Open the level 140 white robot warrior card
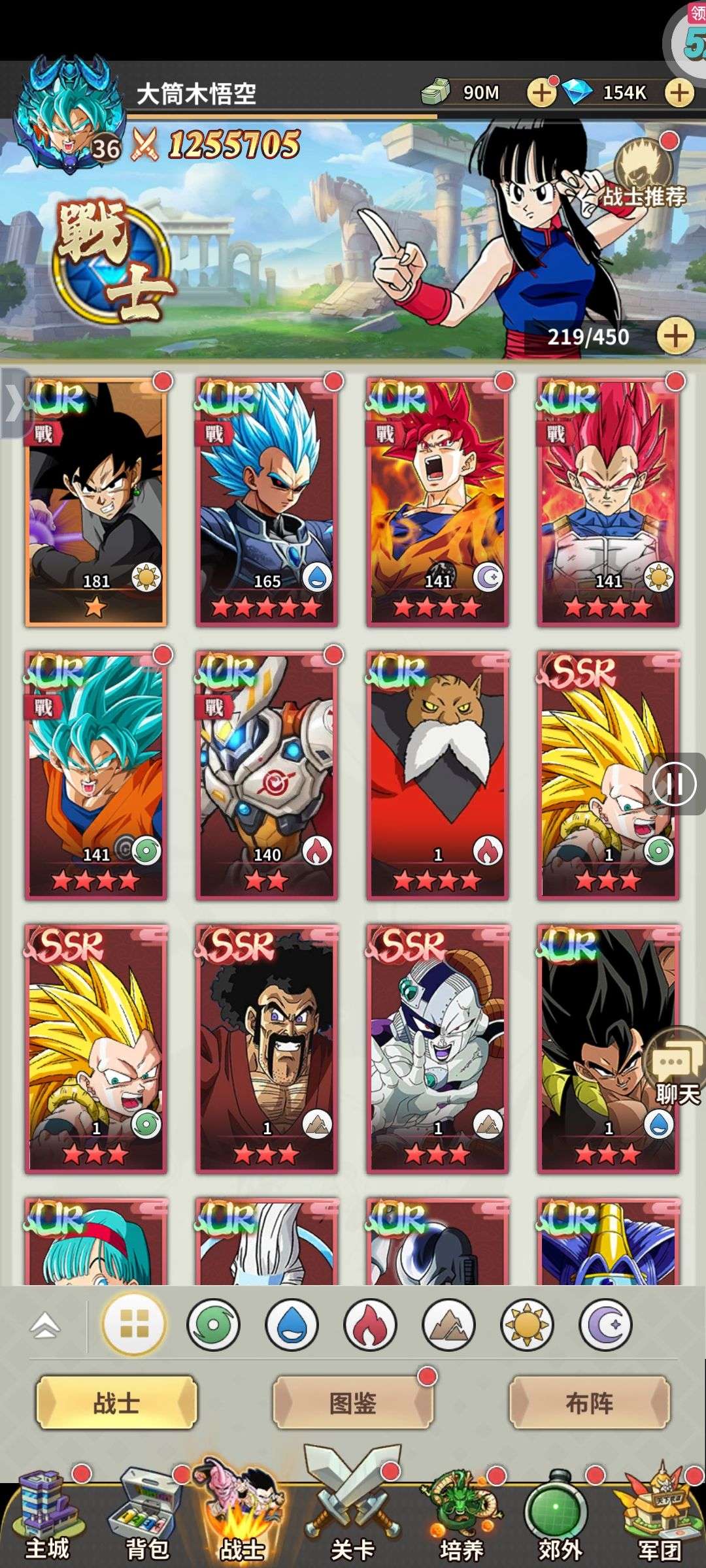Viewport: 706px width, 1568px height. coord(266,776)
